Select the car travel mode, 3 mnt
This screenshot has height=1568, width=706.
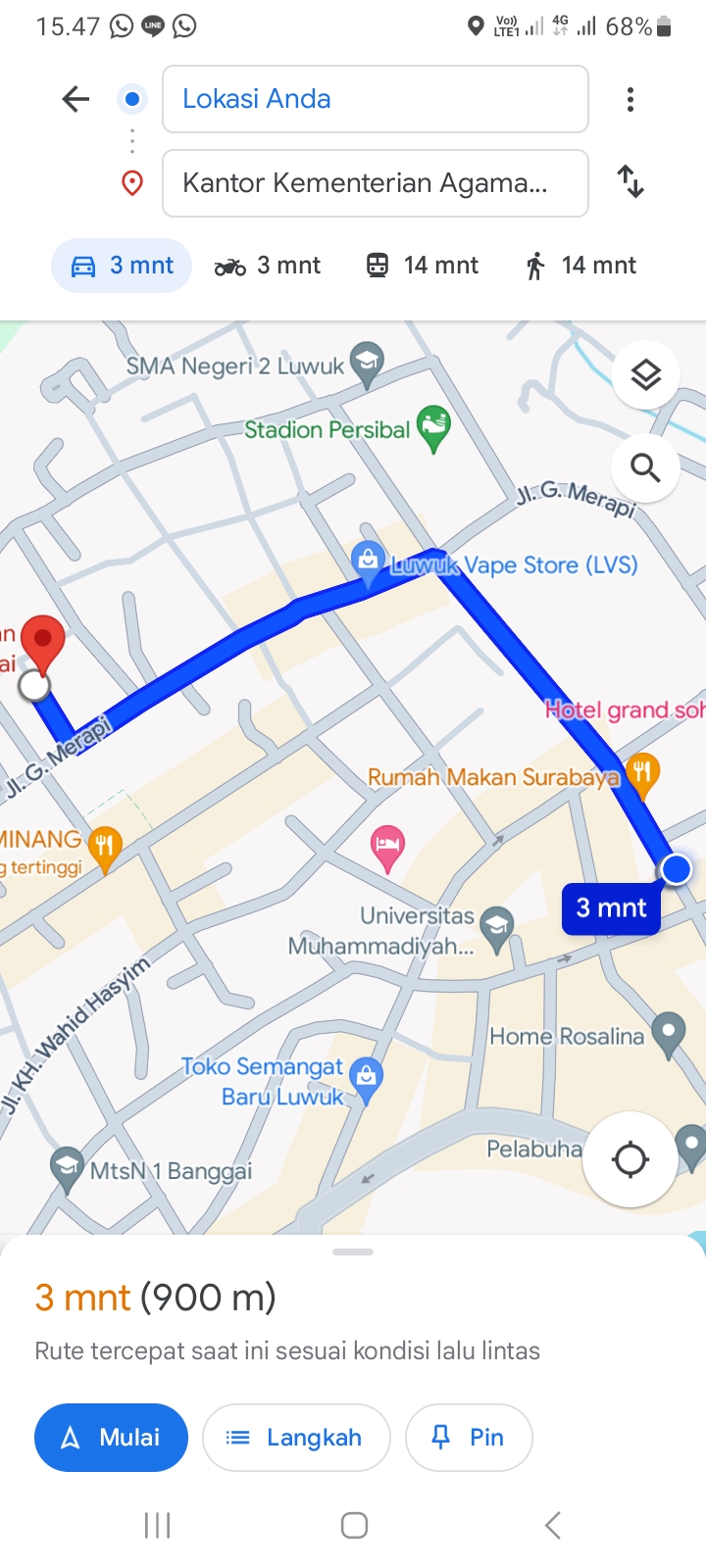(122, 266)
